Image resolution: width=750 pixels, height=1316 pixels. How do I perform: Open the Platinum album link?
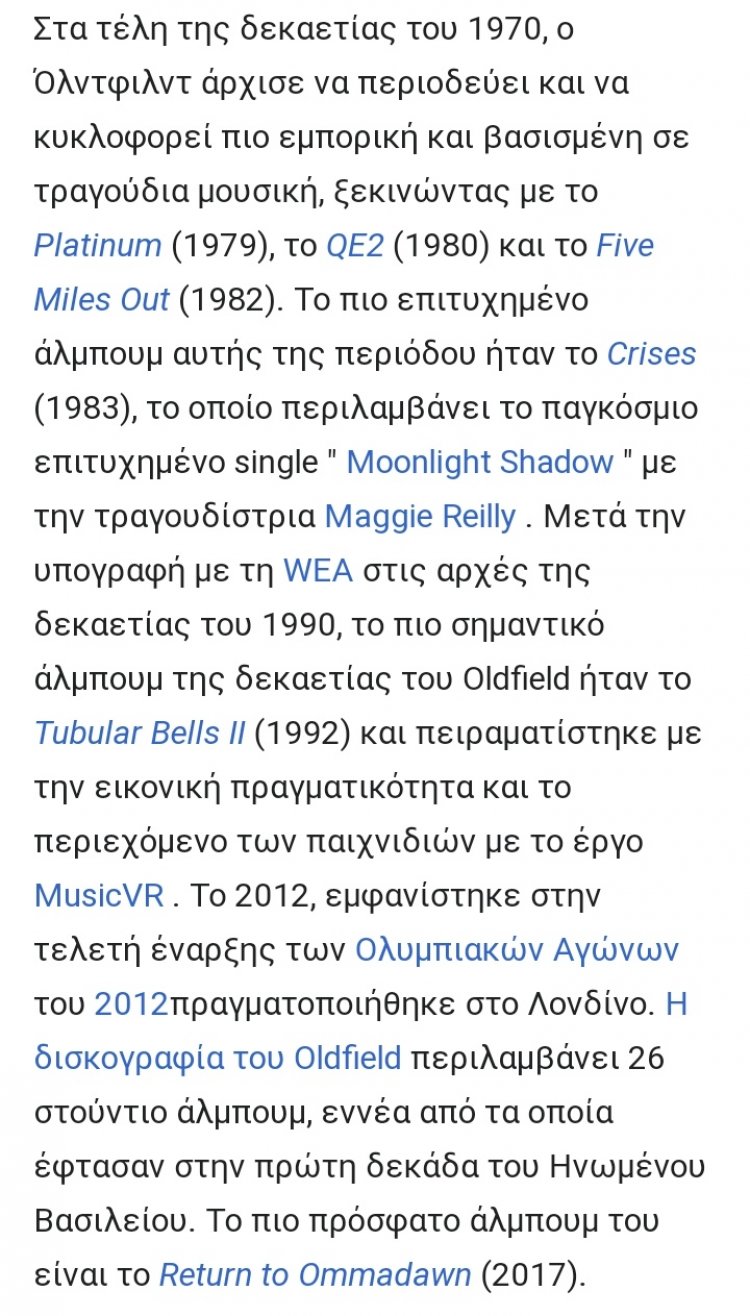[97, 246]
